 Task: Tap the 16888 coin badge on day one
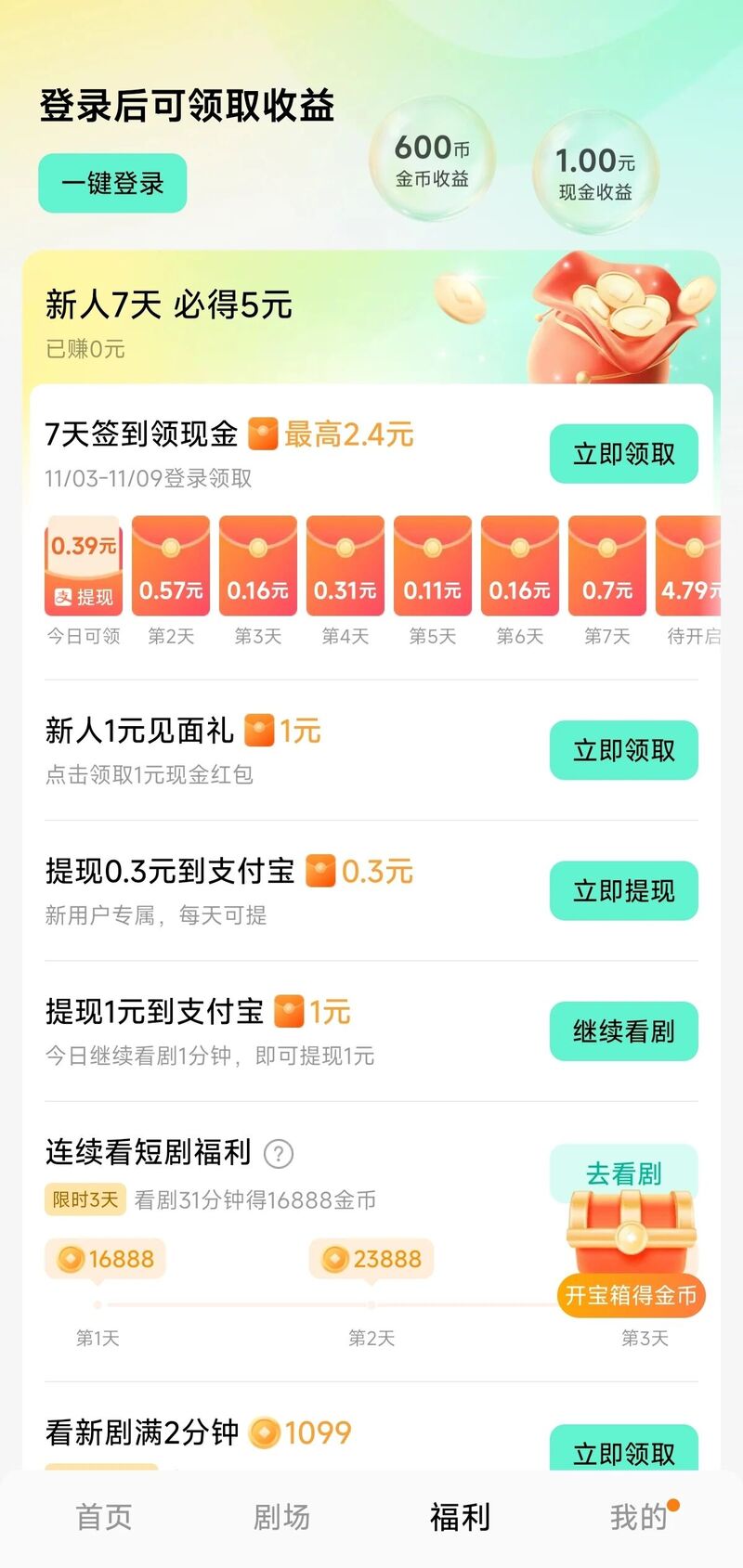[105, 1258]
